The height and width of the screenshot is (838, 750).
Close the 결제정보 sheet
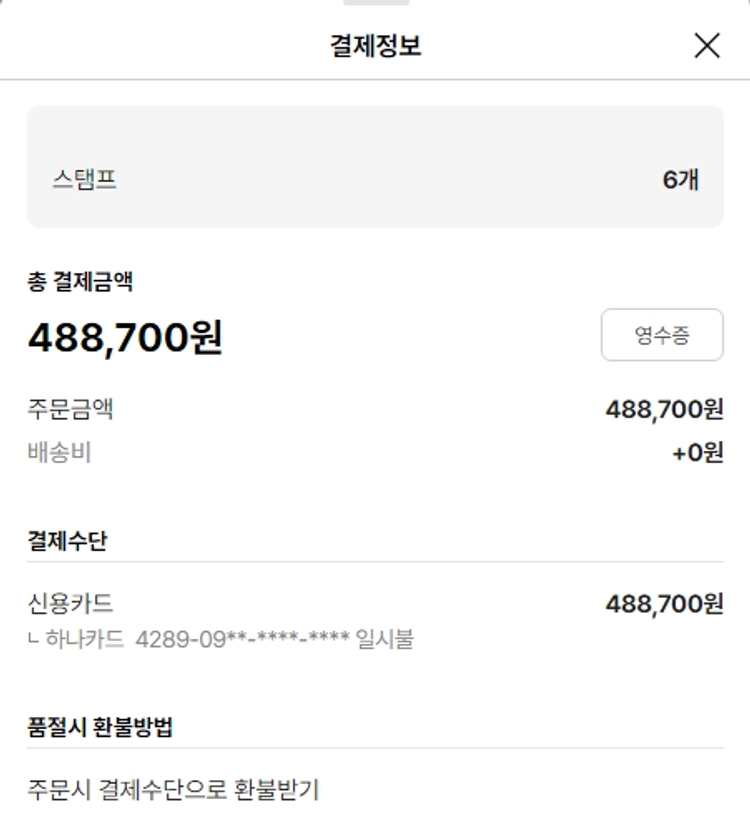pos(706,46)
